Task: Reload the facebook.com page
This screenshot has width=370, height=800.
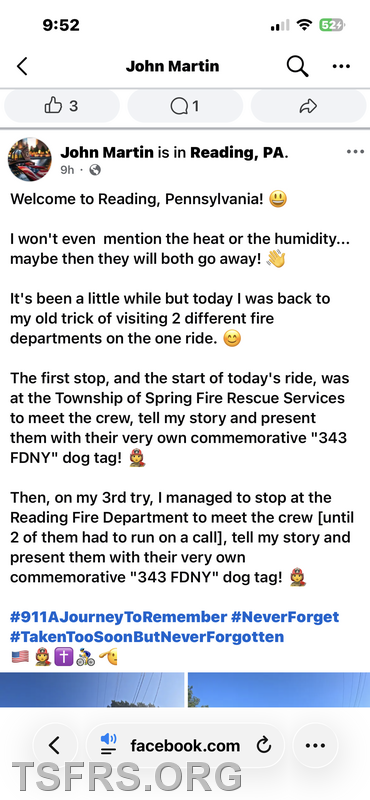Action: [263, 746]
